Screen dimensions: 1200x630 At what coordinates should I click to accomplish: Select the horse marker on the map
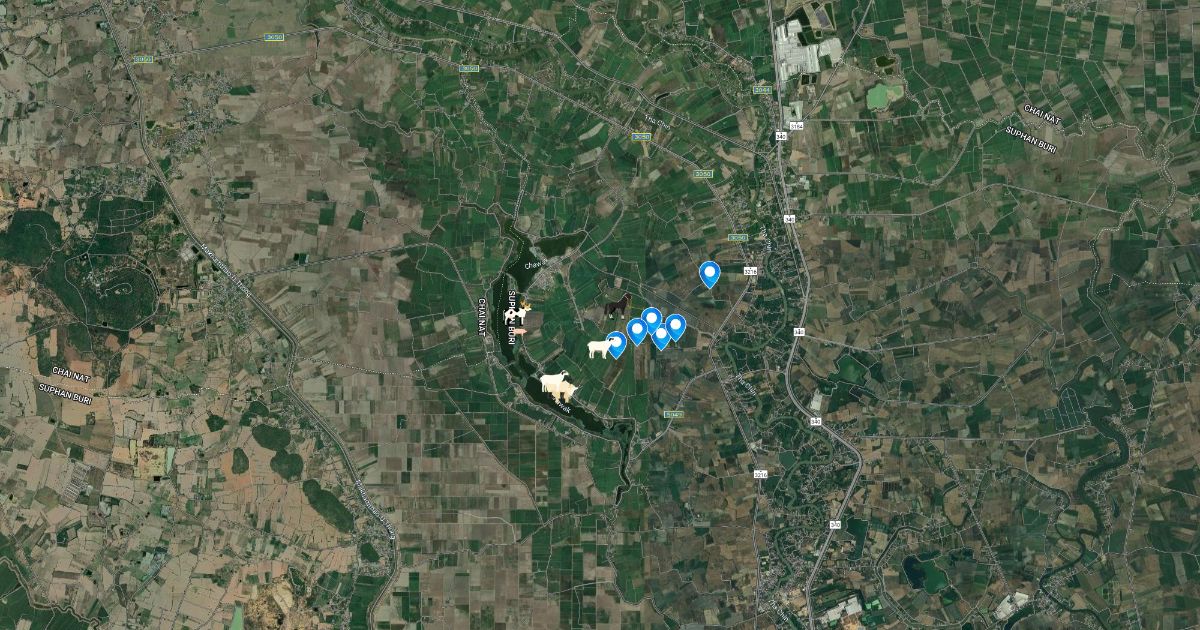617,304
